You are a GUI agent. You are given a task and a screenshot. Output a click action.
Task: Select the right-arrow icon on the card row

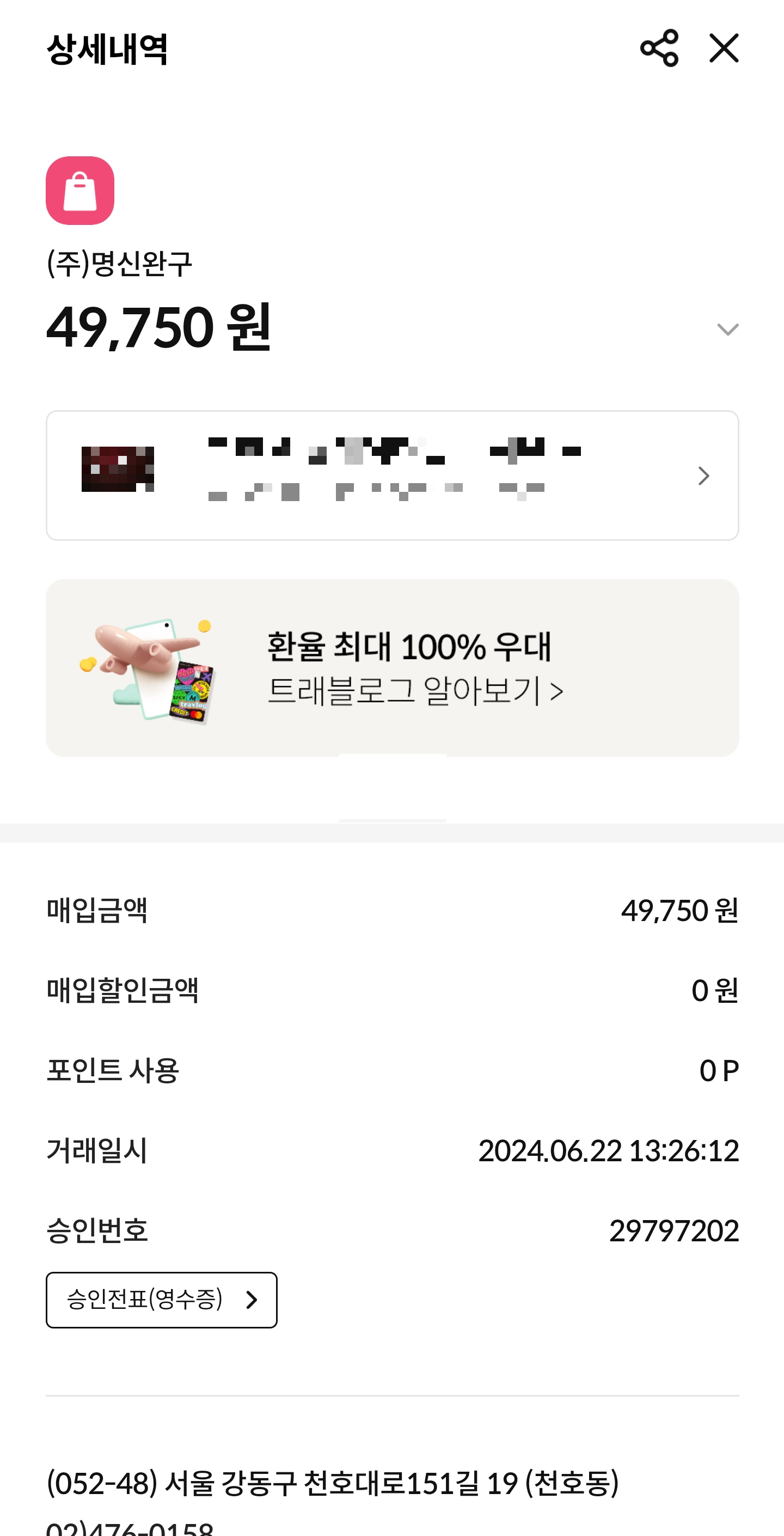tap(703, 476)
